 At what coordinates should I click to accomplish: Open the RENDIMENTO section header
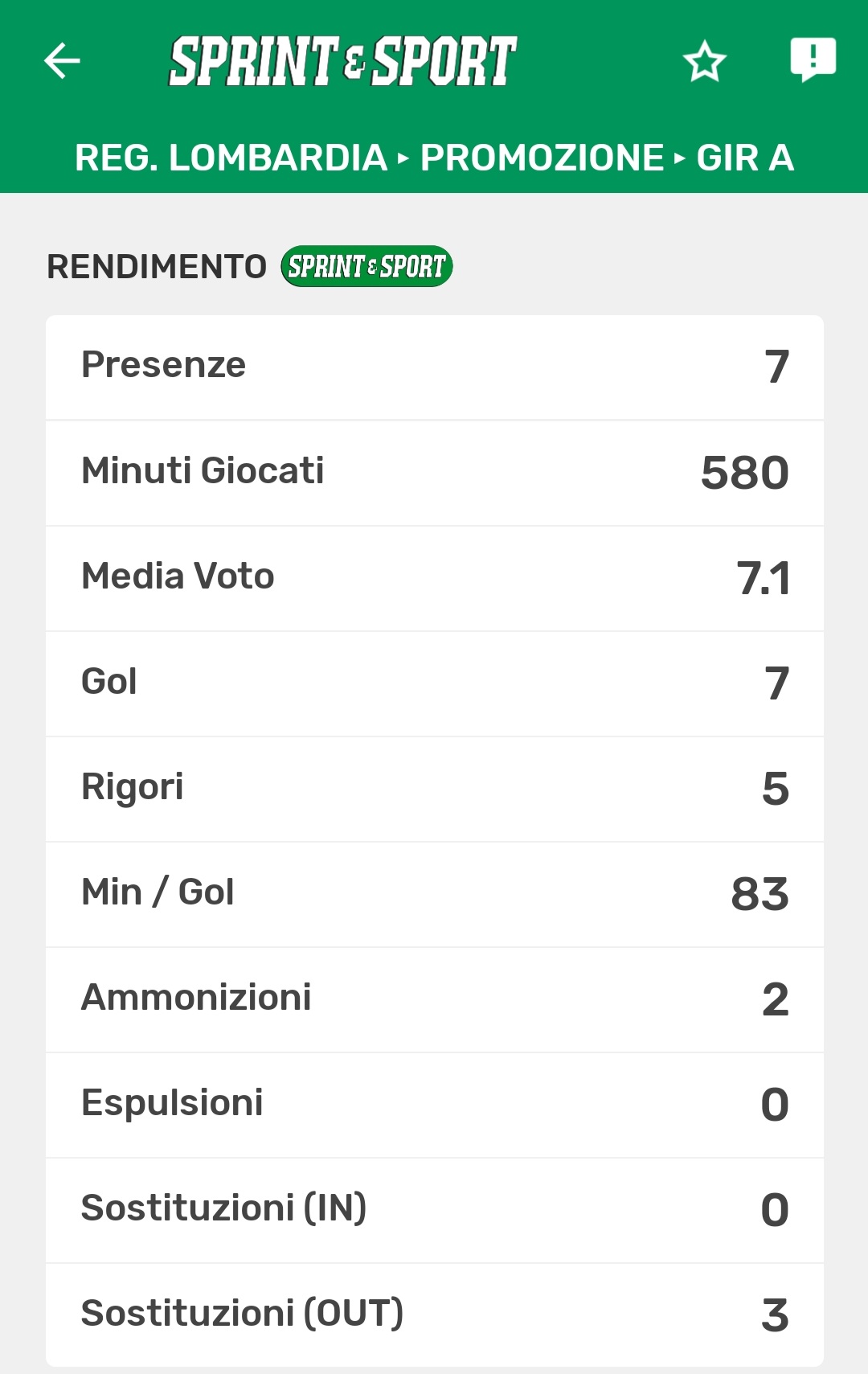[158, 266]
